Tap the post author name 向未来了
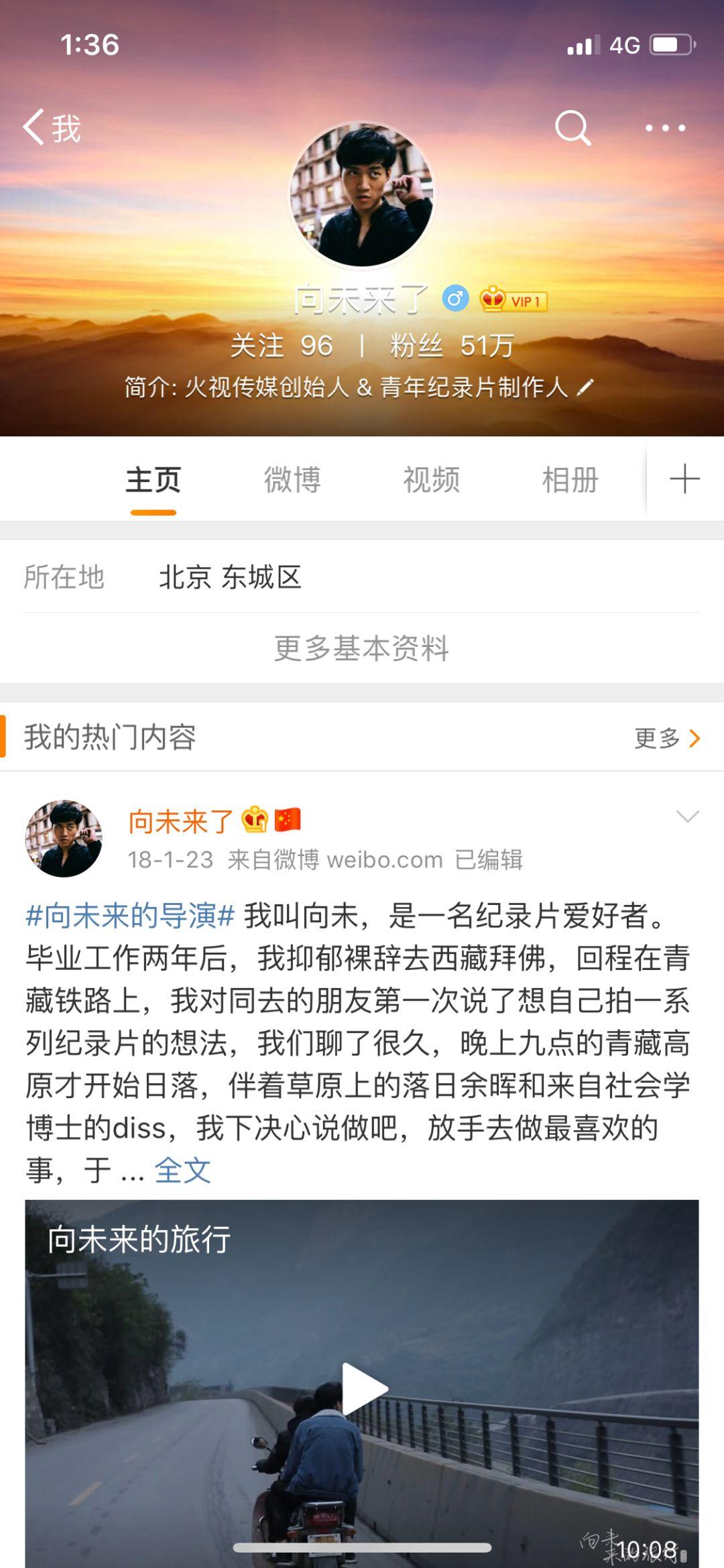 (180, 821)
